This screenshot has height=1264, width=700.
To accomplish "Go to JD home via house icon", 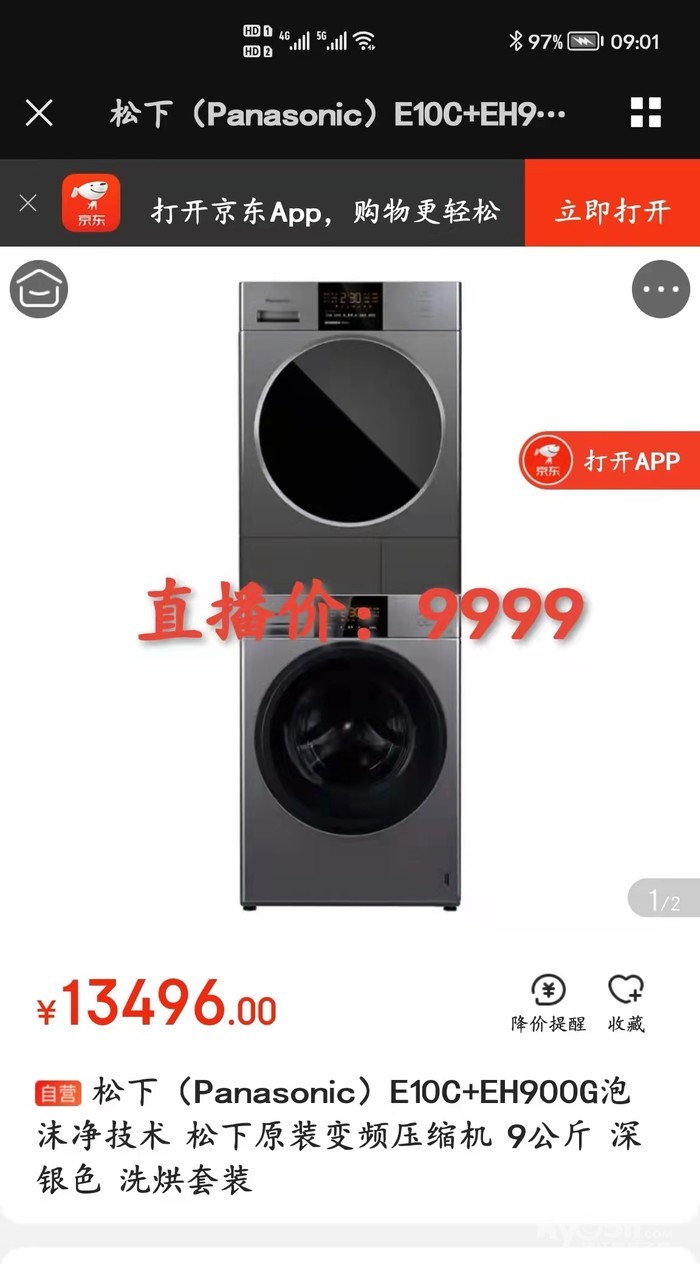I will (x=39, y=289).
